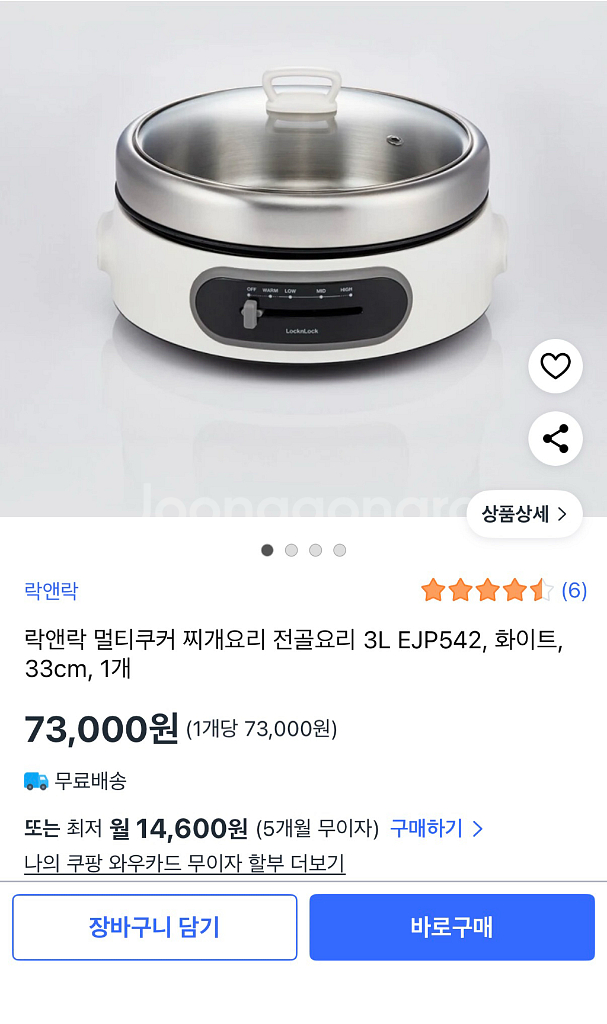Add this multicooker to wishlist heart
Screen dimensions: 607x1024
(555, 366)
